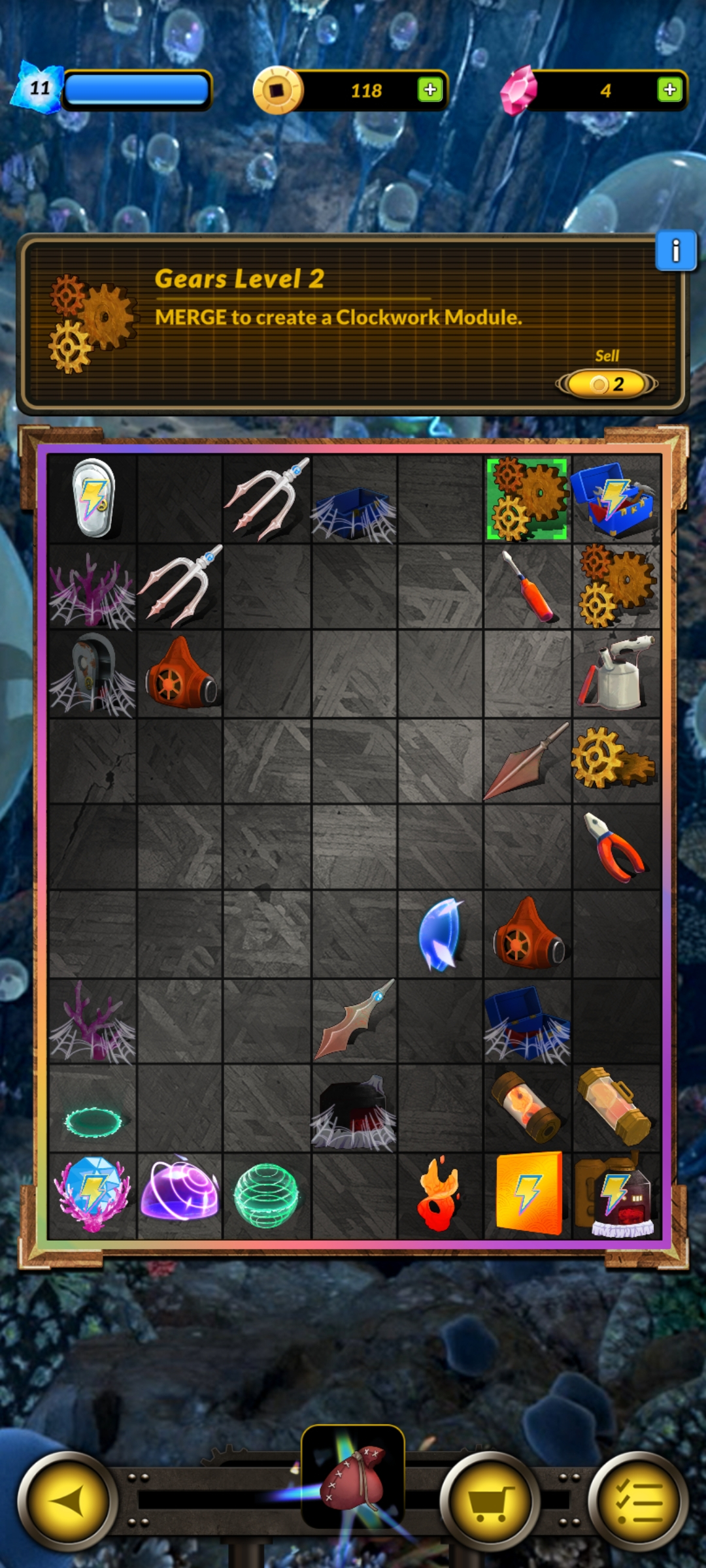The height and width of the screenshot is (1568, 706).
Task: Open the shop cart
Action: [x=490, y=1501]
